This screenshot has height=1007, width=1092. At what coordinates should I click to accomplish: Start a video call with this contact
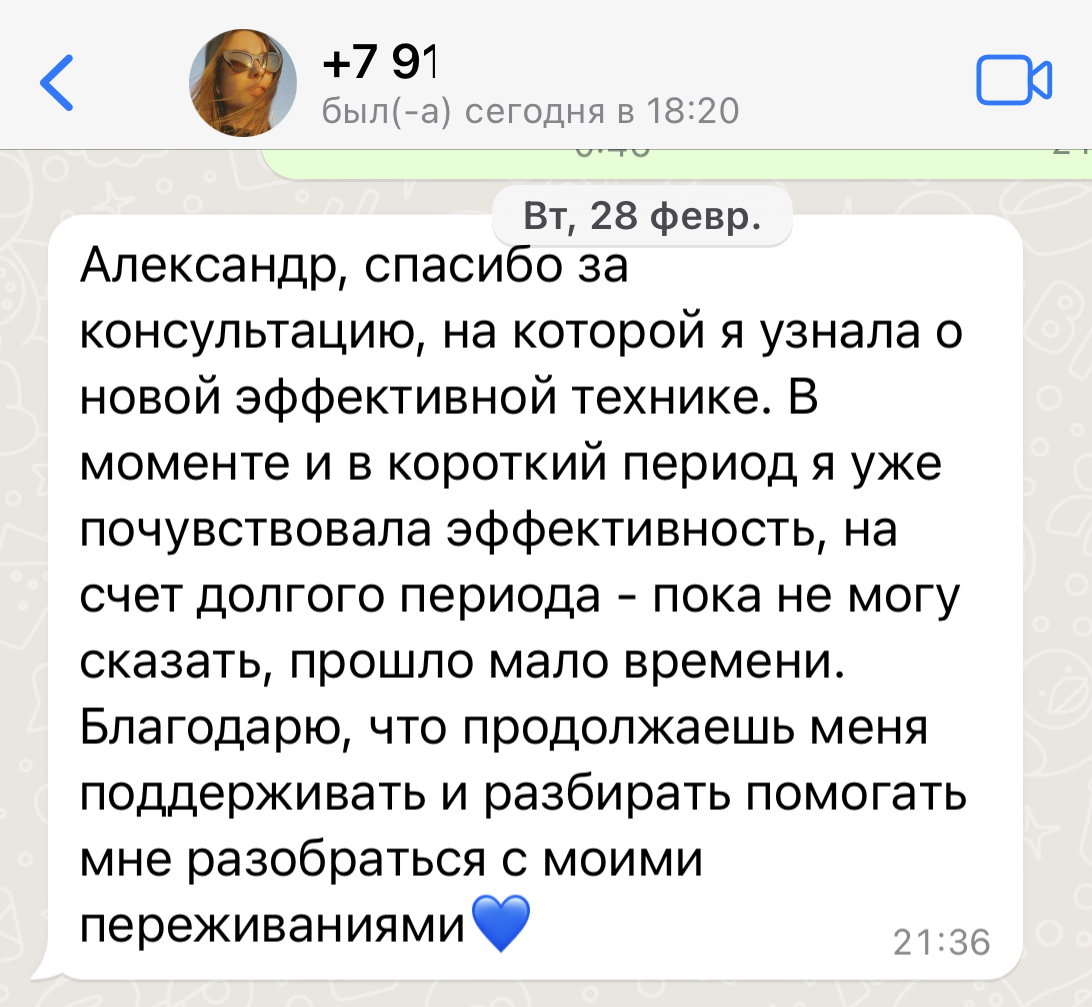pyautogui.click(x=1013, y=82)
